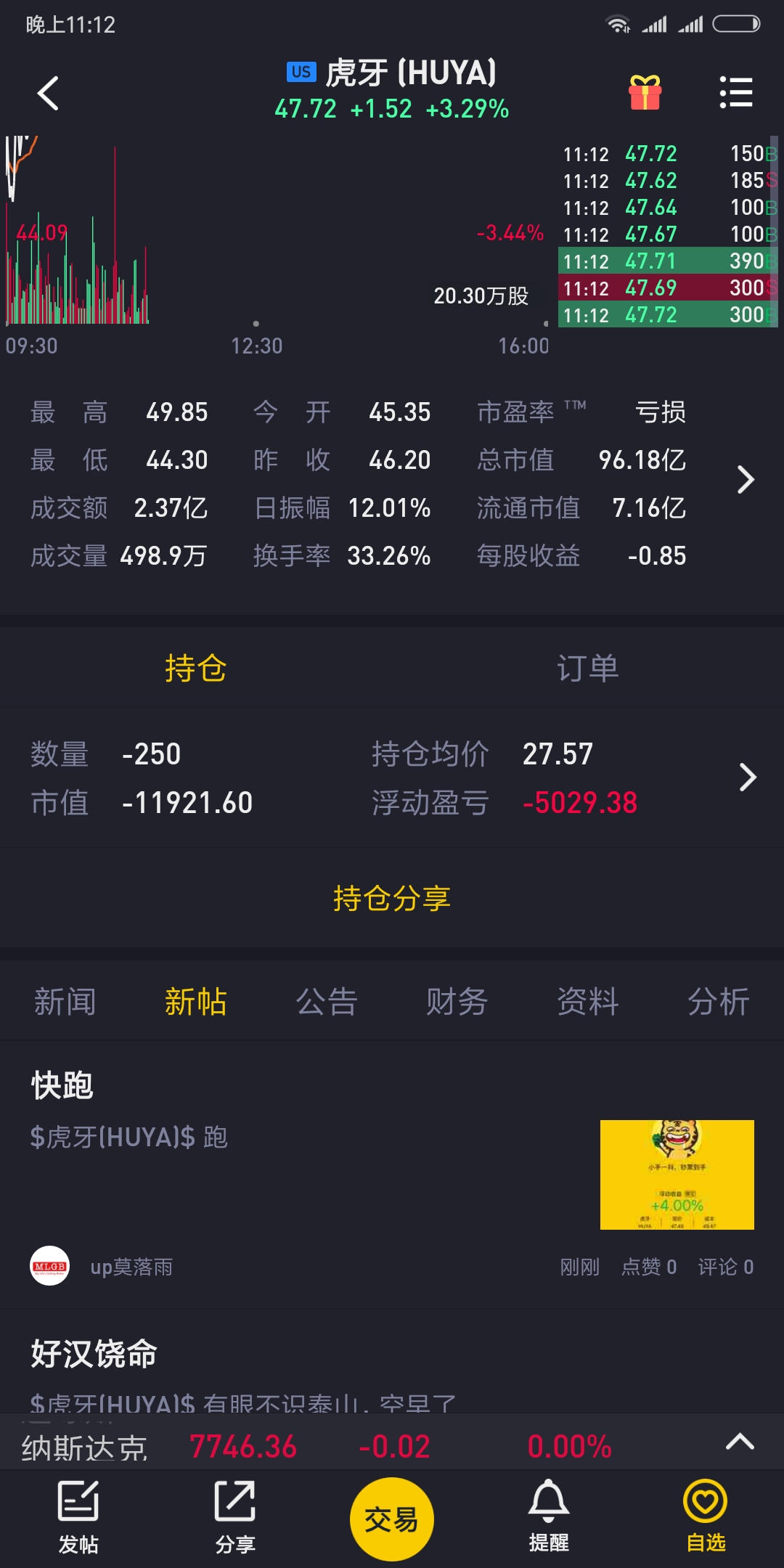Image resolution: width=784 pixels, height=1568 pixels.
Task: Tap 持仓分享 to share position
Action: [392, 898]
